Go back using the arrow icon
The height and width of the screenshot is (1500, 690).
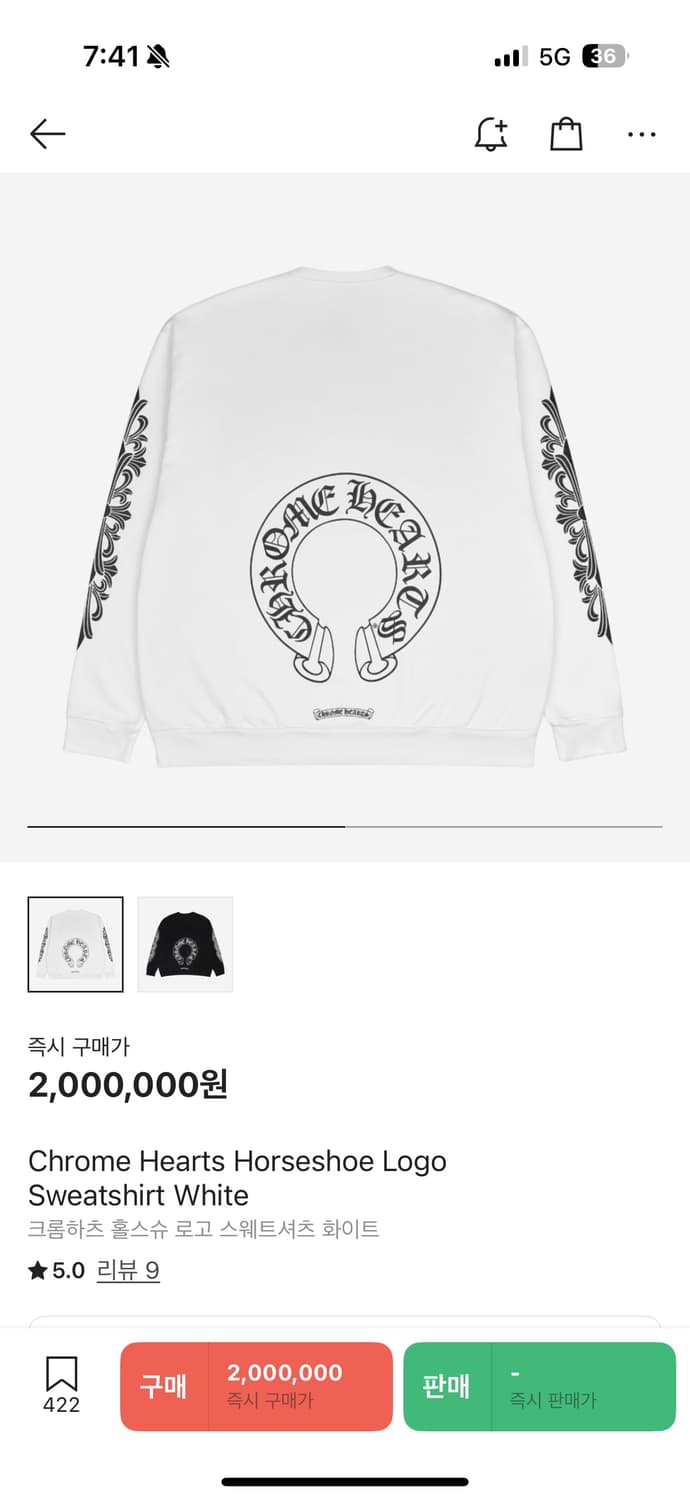[47, 134]
